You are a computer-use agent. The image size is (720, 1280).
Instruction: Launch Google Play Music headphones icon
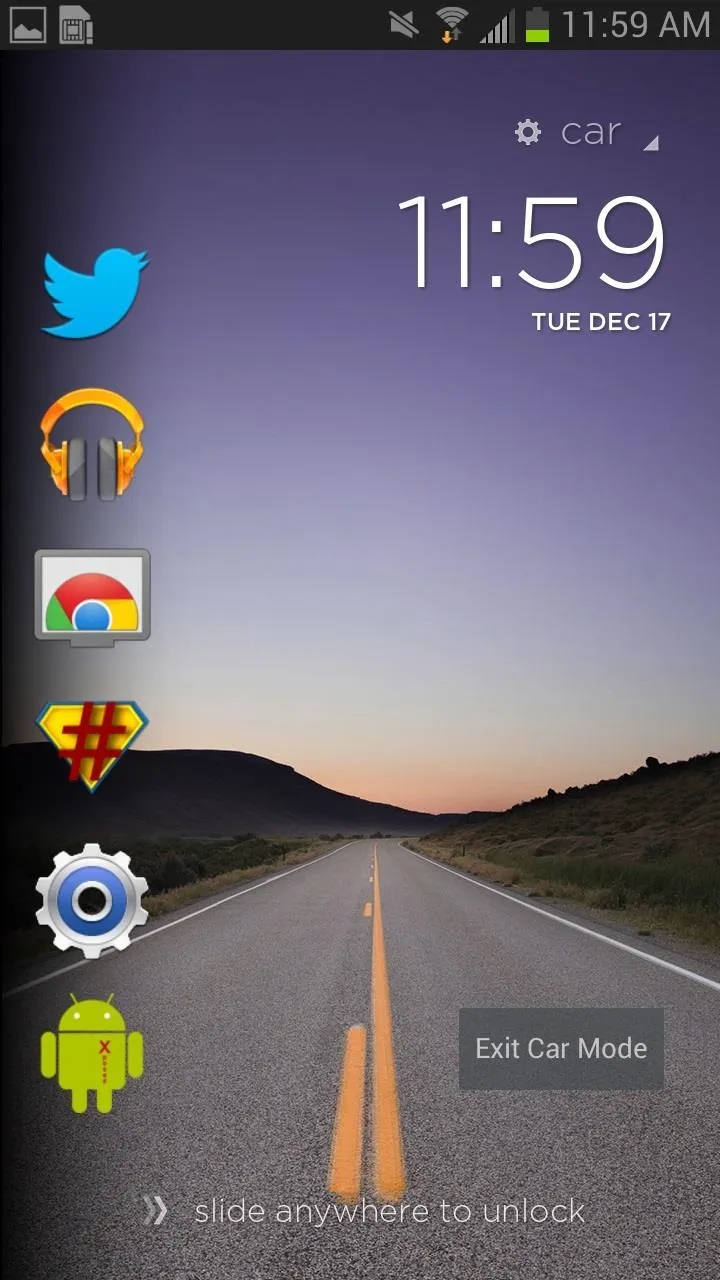[92, 444]
